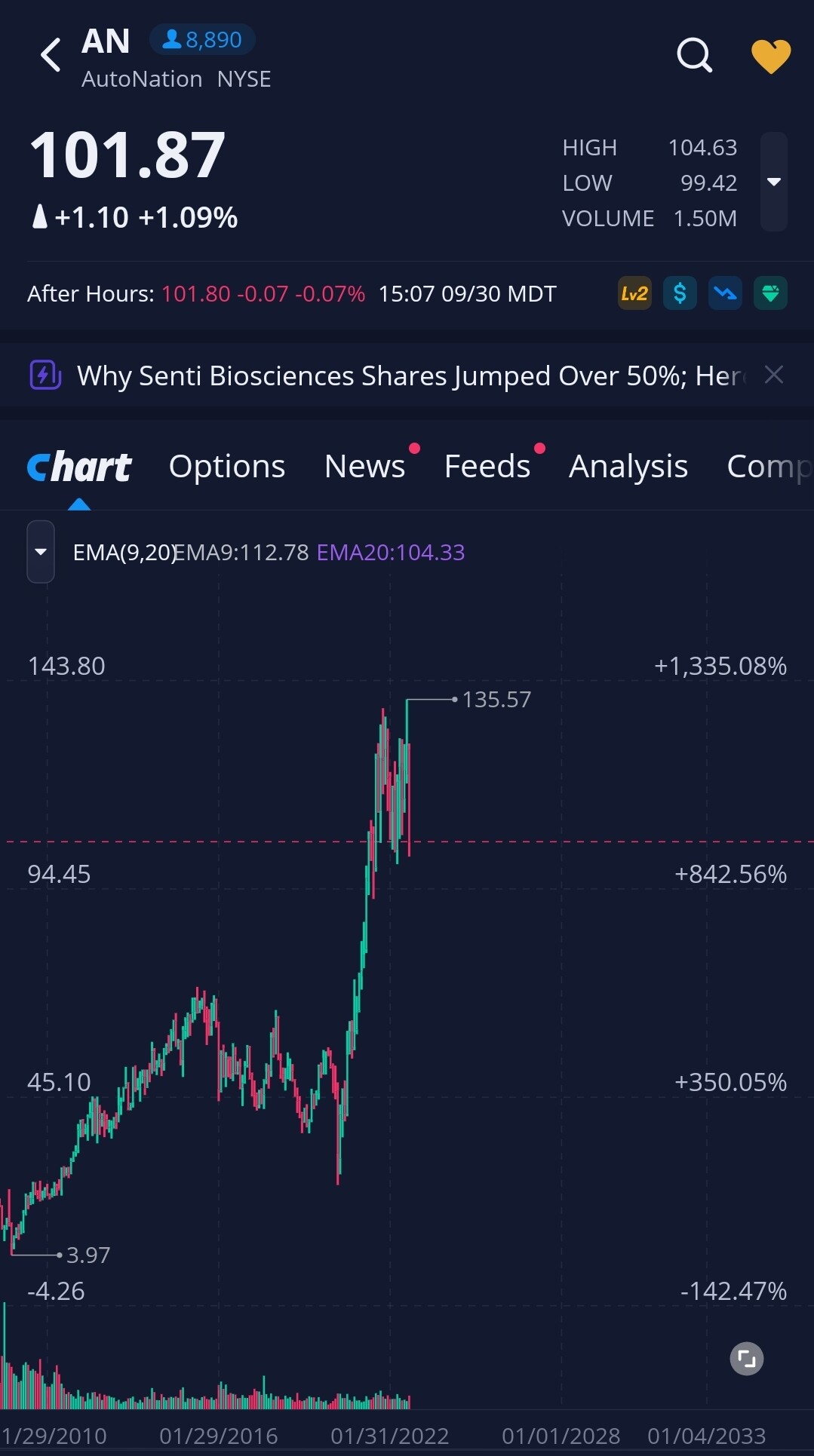
Task: Open the 8,890 followers badge
Action: click(x=202, y=39)
